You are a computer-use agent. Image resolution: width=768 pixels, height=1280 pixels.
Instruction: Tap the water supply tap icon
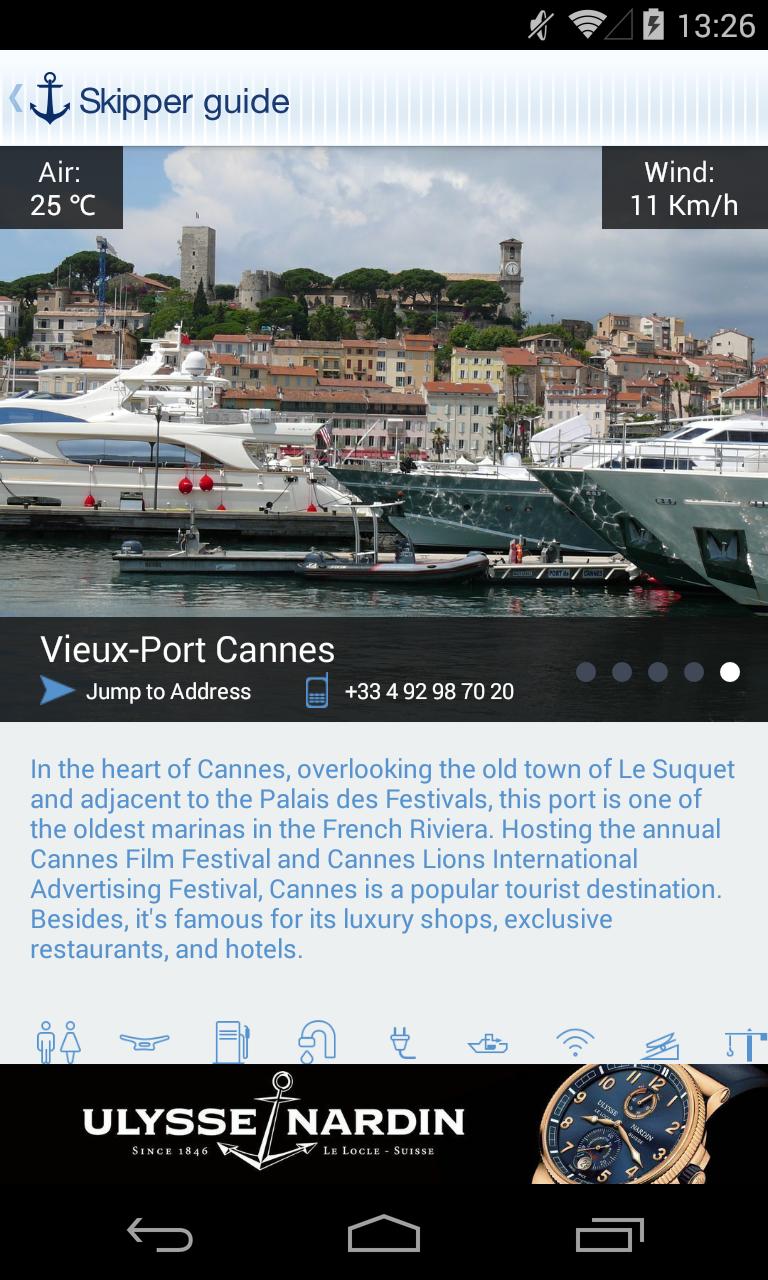click(x=314, y=1040)
